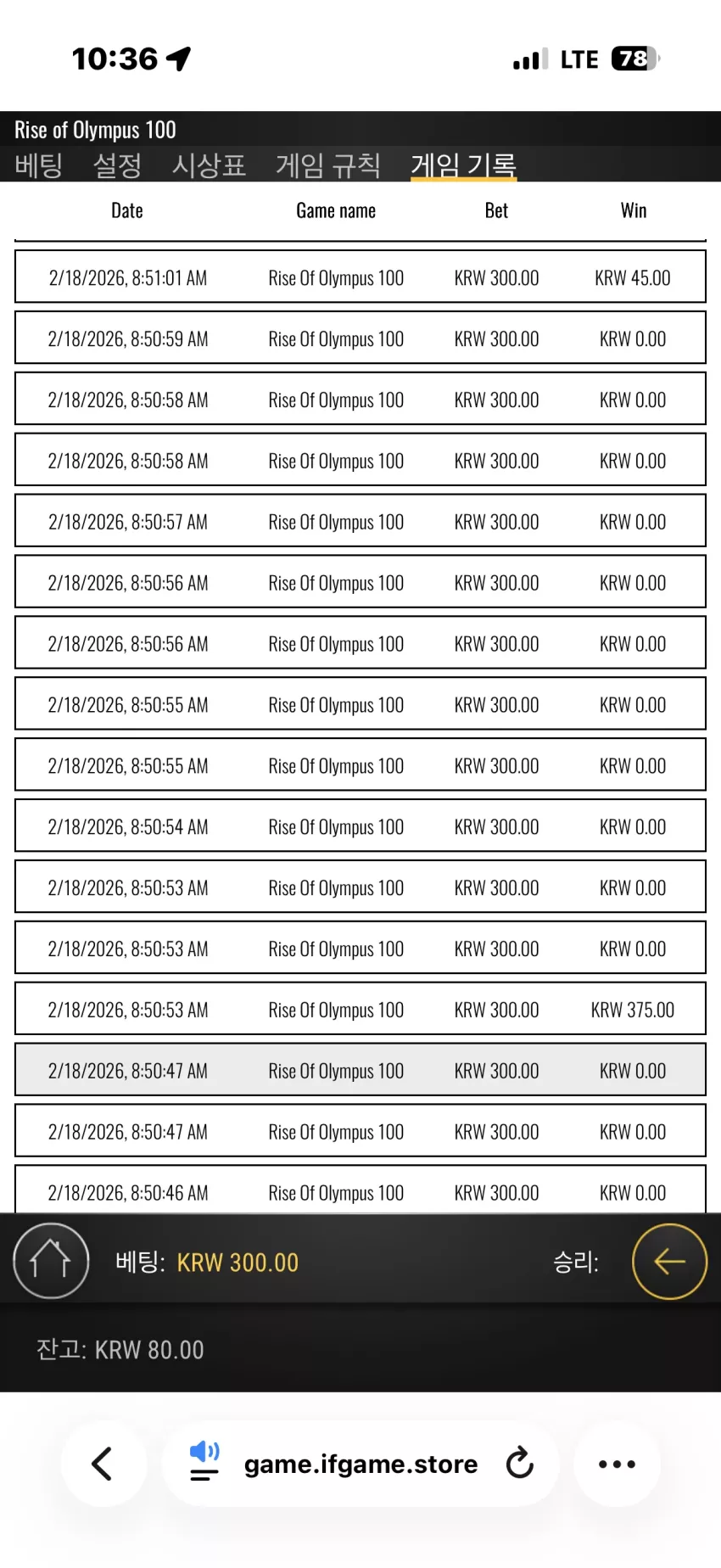Image resolution: width=721 pixels, height=1568 pixels.
Task: Switch to the 베팅 tab
Action: tap(39, 165)
